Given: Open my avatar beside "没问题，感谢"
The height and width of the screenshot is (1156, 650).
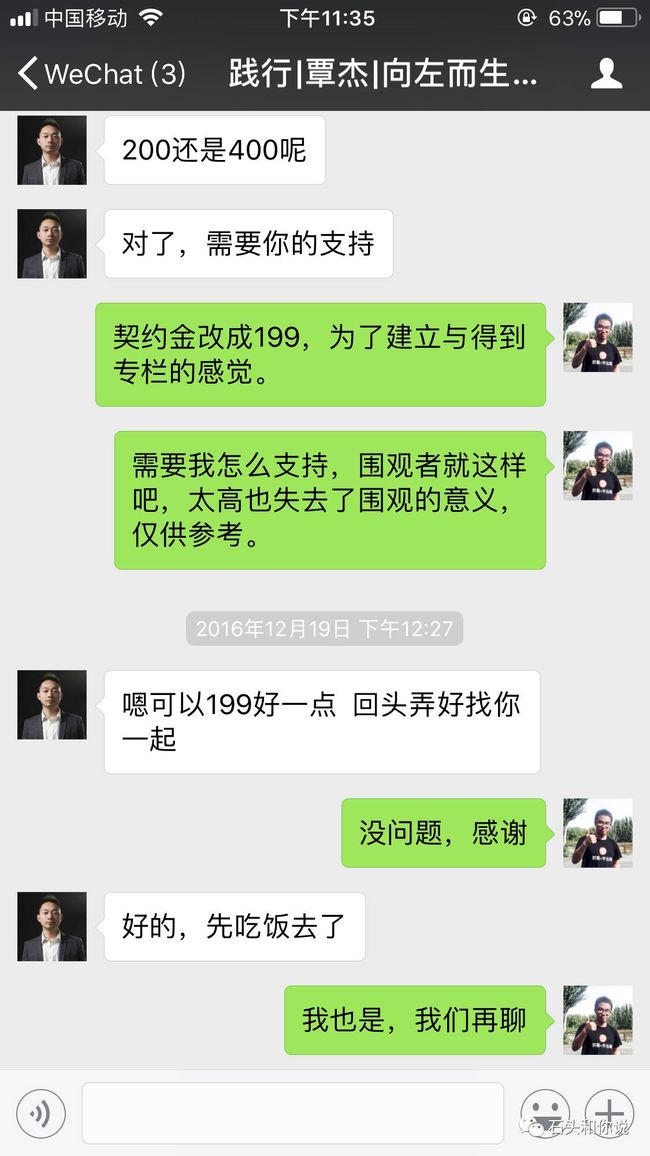Looking at the screenshot, I should click(598, 832).
